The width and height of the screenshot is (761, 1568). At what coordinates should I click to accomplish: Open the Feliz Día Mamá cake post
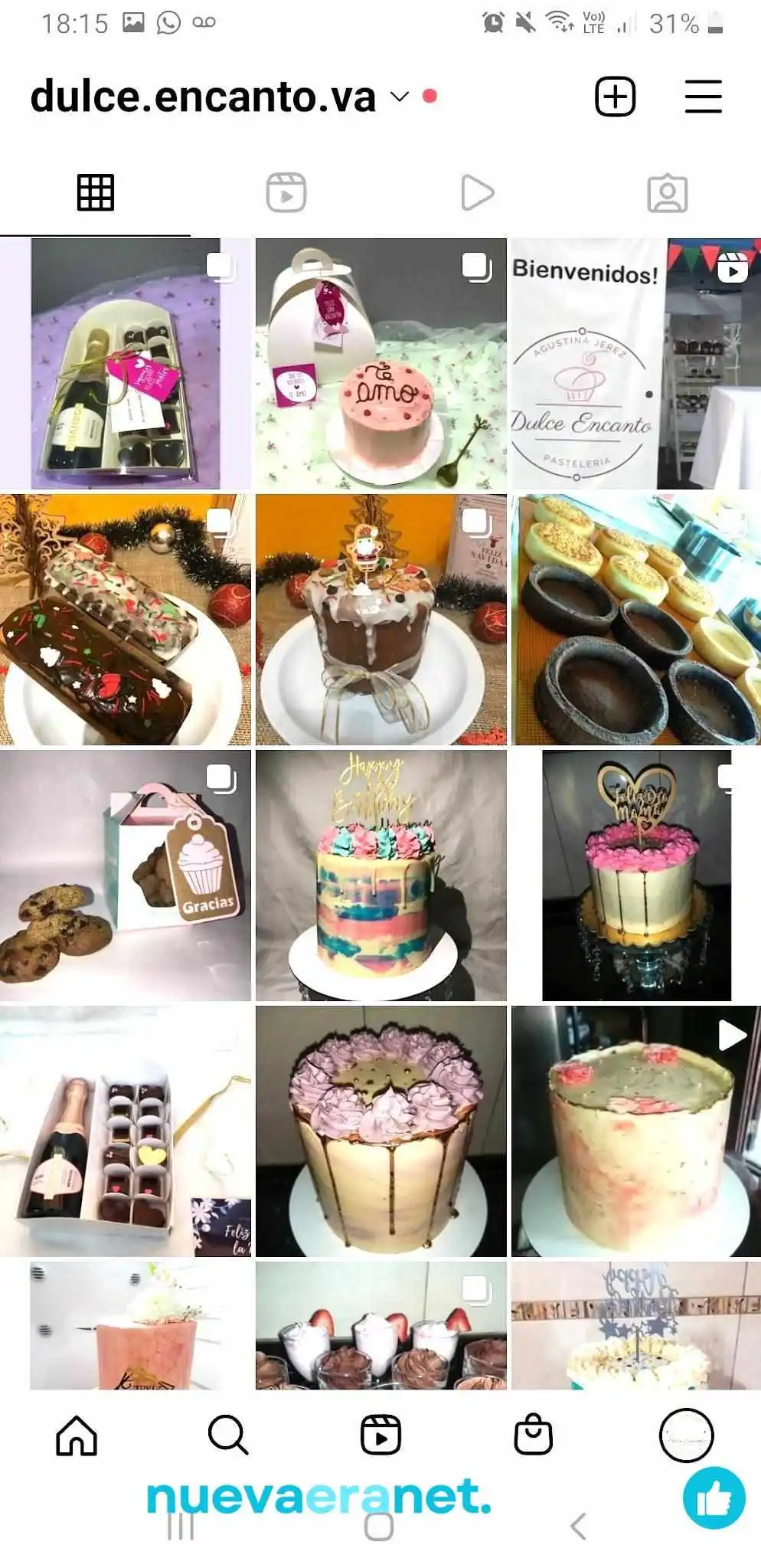(636, 876)
